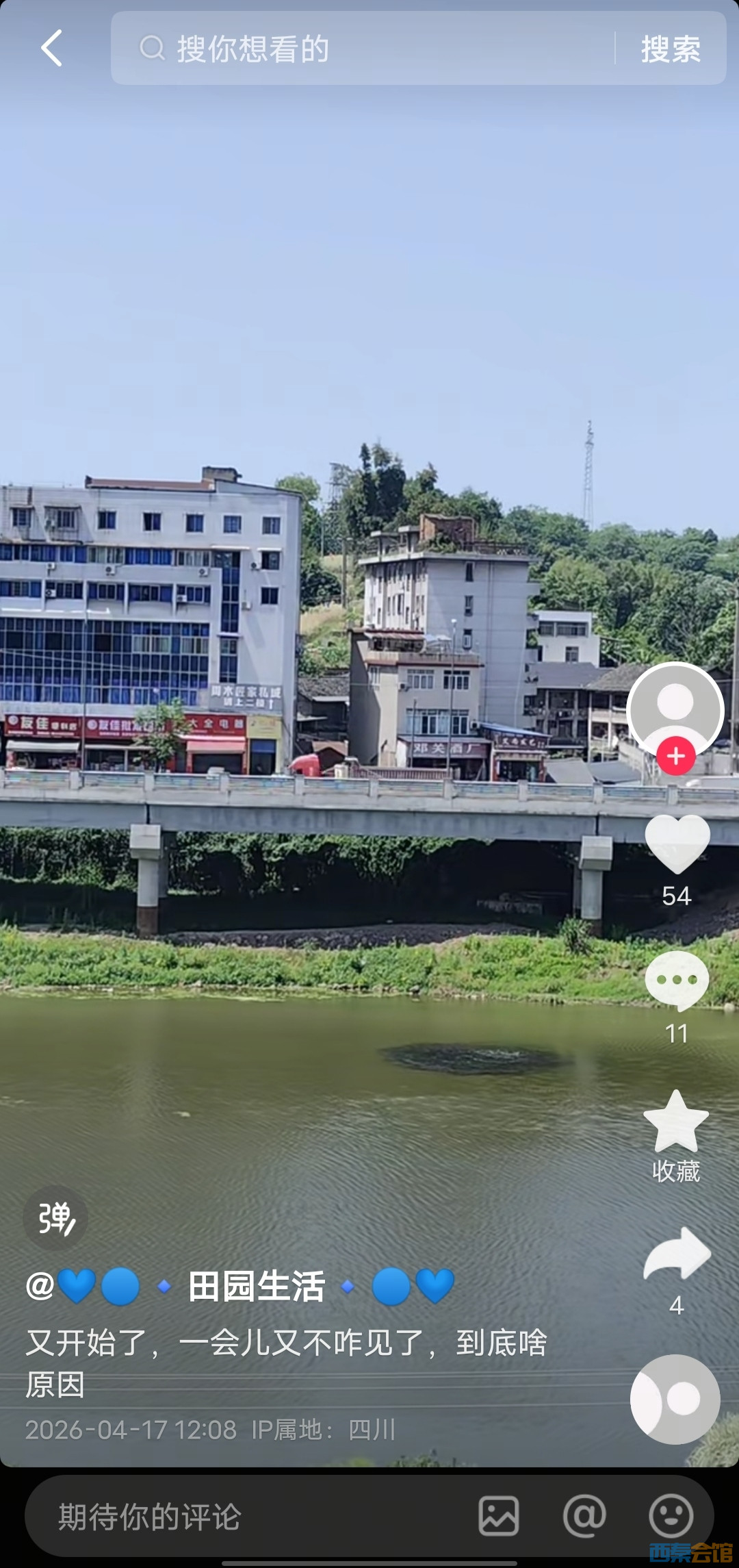Viewport: 739px width, 1568px height.
Task: Tap the 搜索 button
Action: (x=671, y=49)
